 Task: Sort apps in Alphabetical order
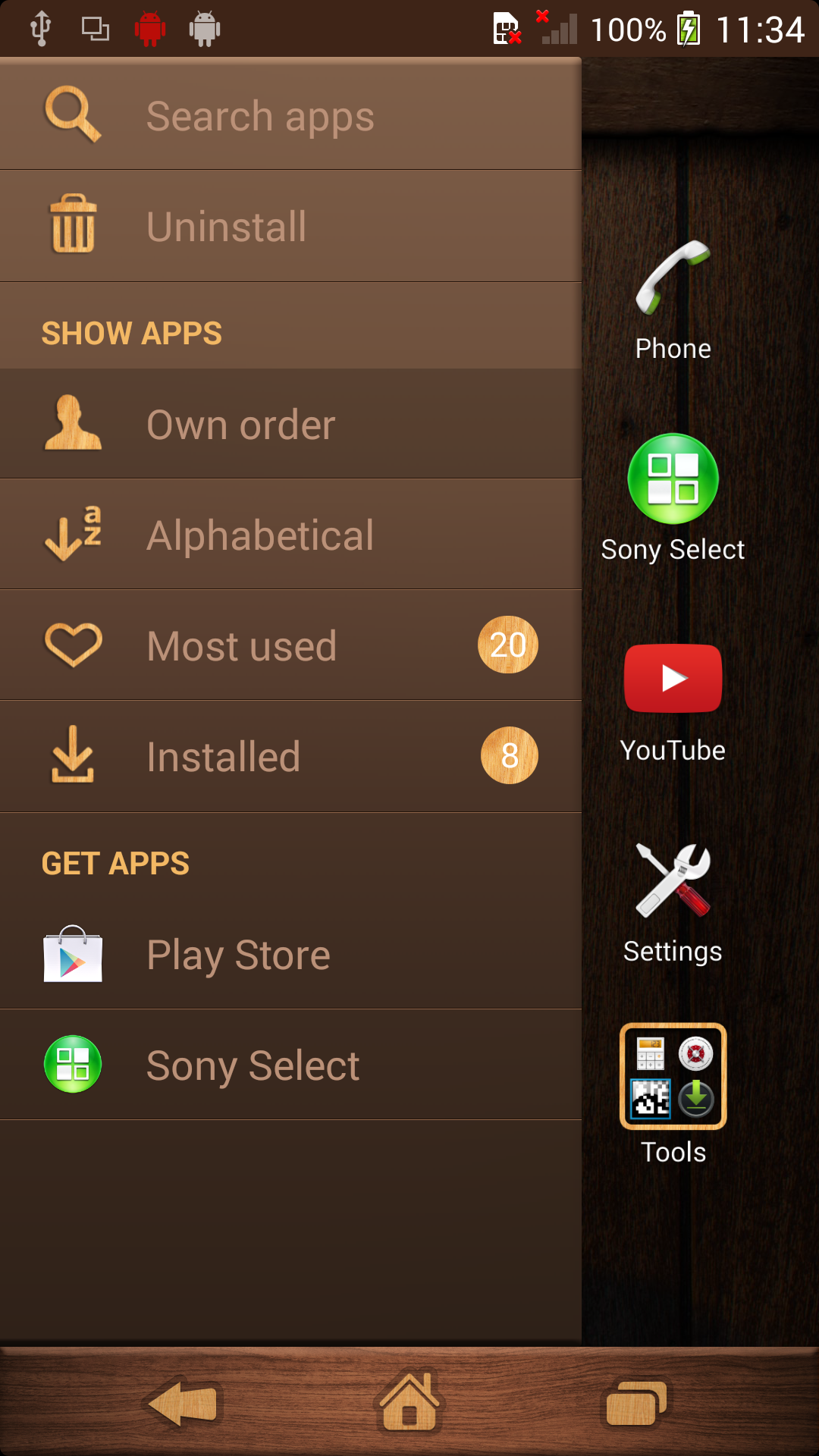[x=290, y=535]
